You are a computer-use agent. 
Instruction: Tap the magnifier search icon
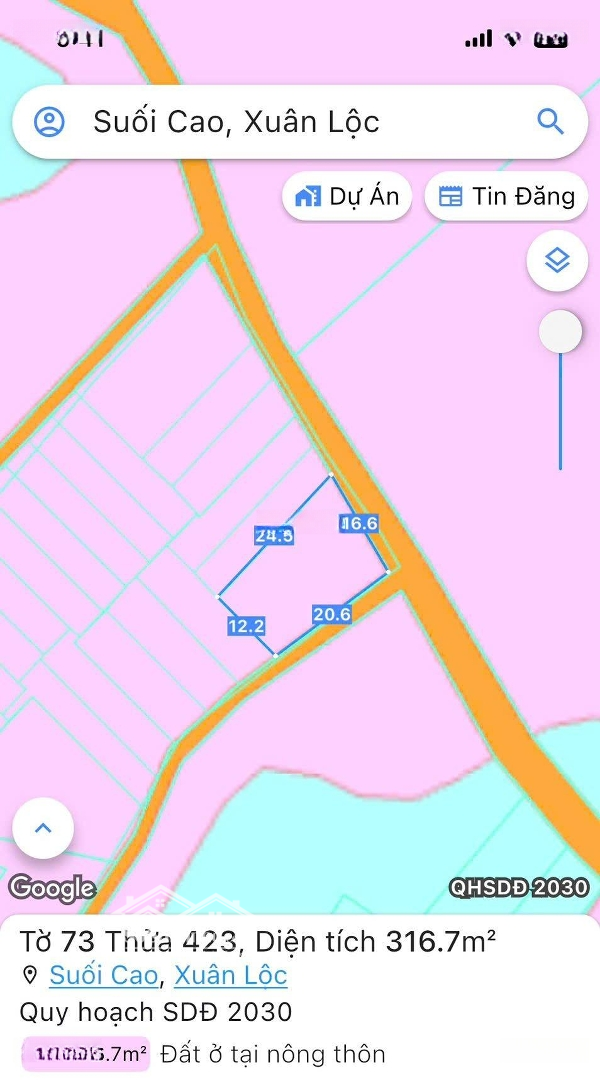click(551, 122)
